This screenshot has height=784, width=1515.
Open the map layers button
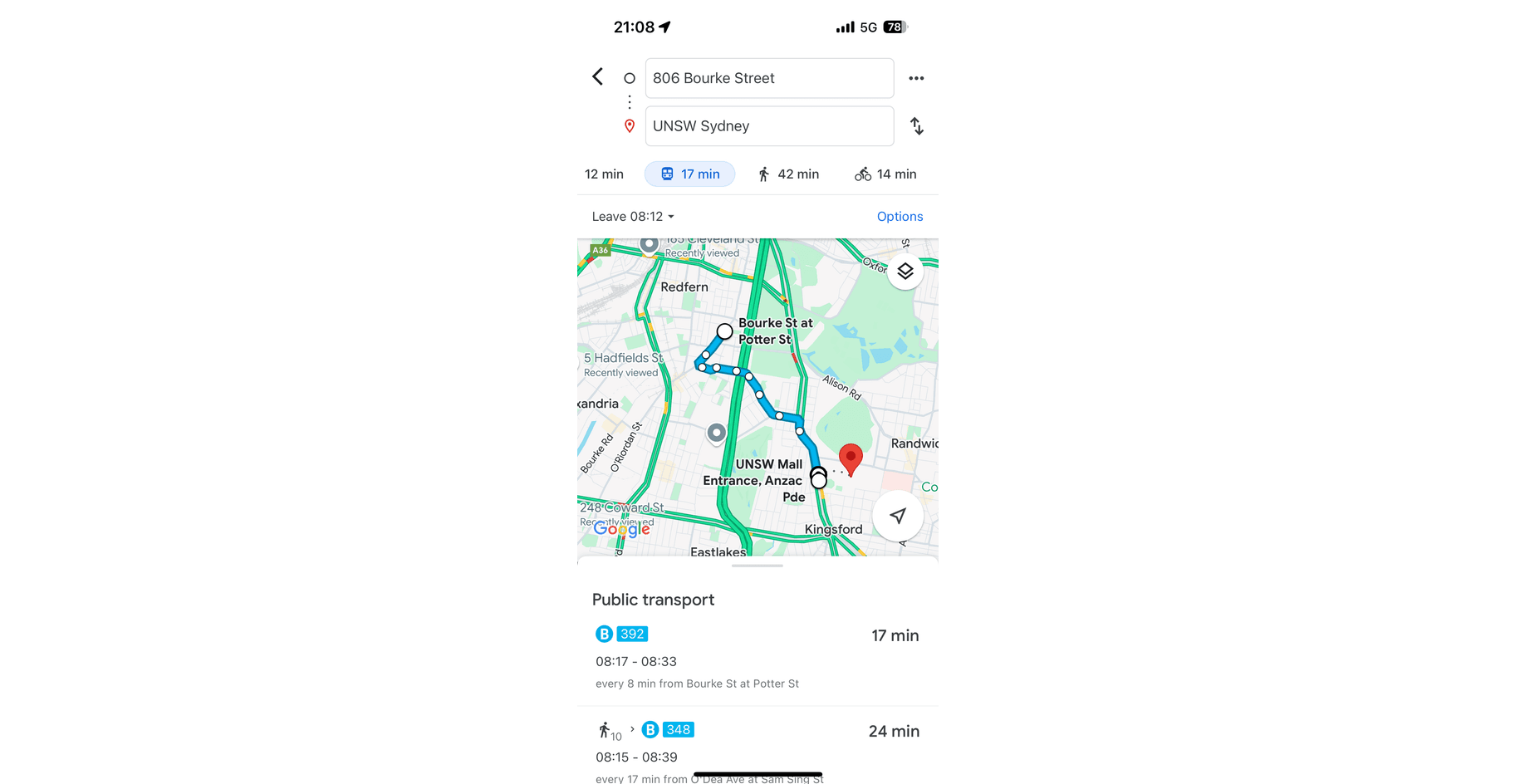(x=905, y=272)
